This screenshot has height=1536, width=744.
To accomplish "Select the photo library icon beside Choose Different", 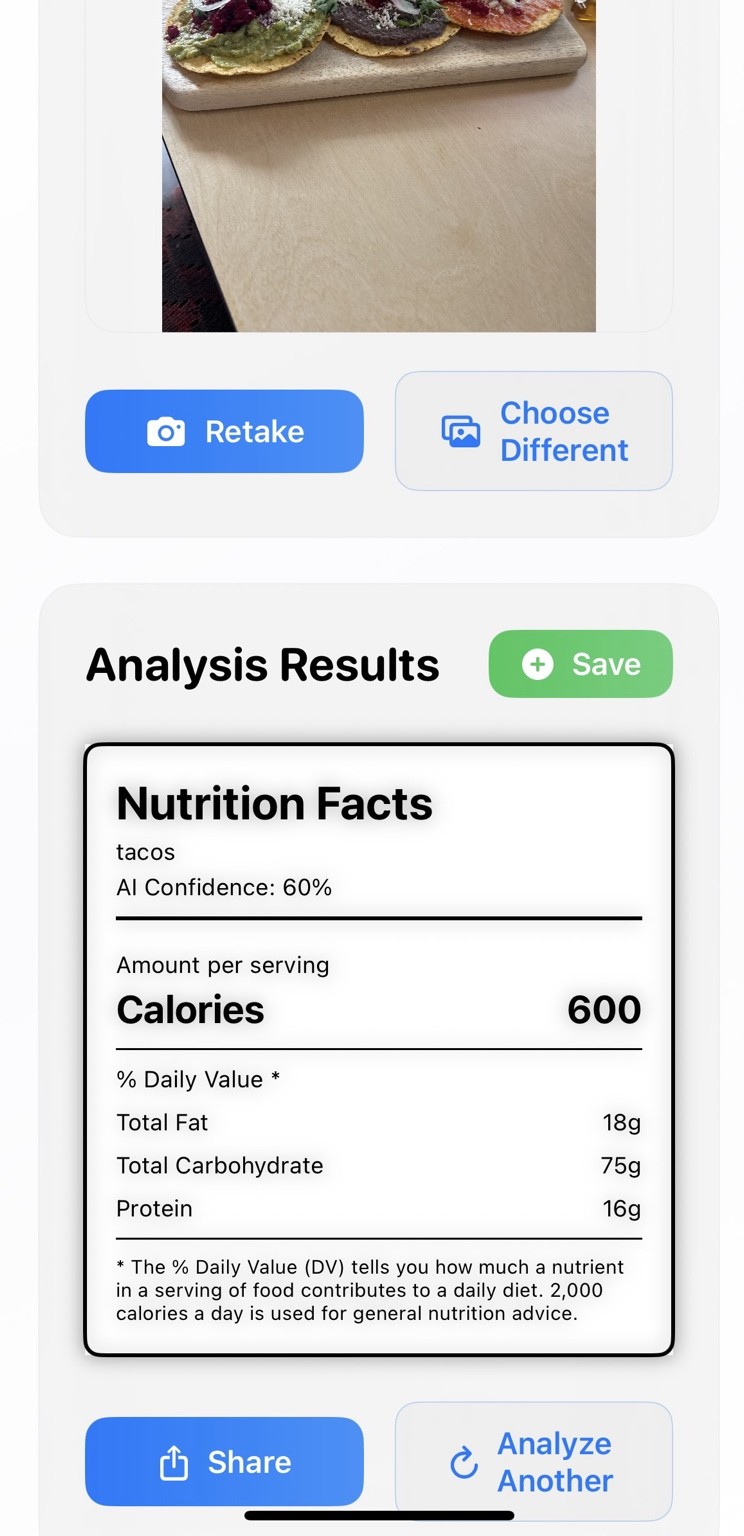I will 461,431.
